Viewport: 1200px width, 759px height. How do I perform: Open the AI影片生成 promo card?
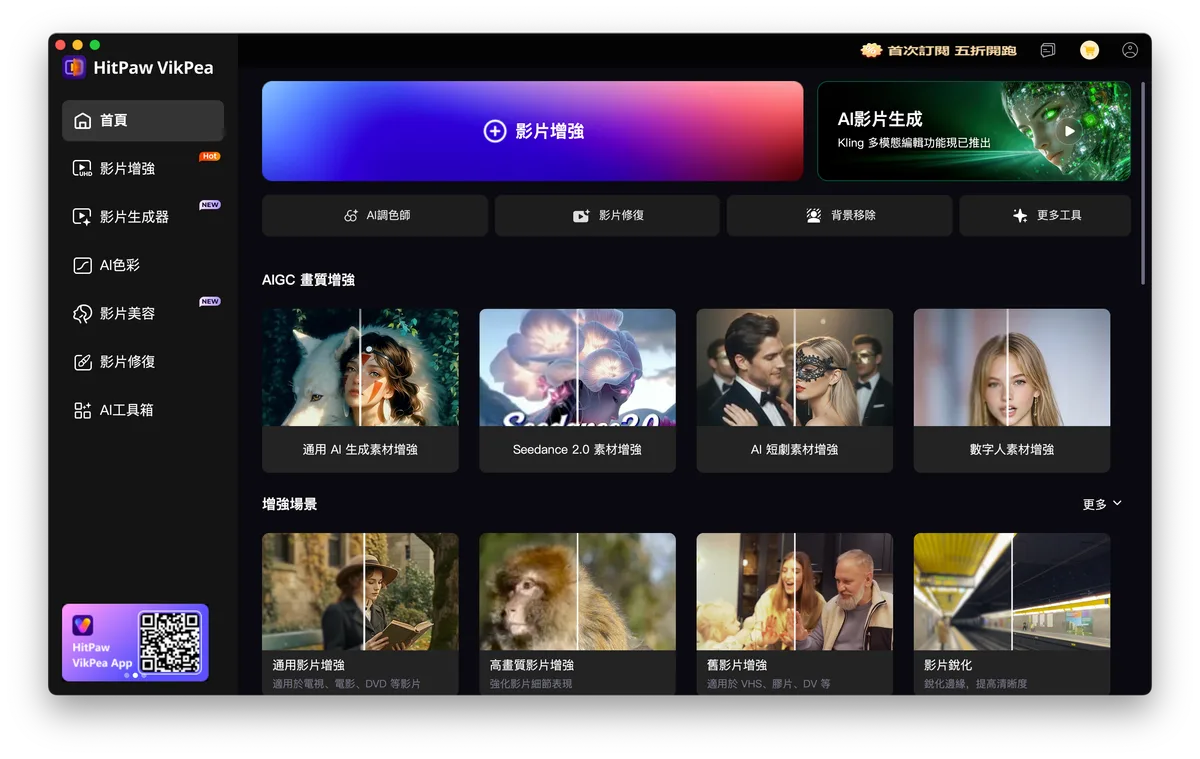(x=974, y=131)
